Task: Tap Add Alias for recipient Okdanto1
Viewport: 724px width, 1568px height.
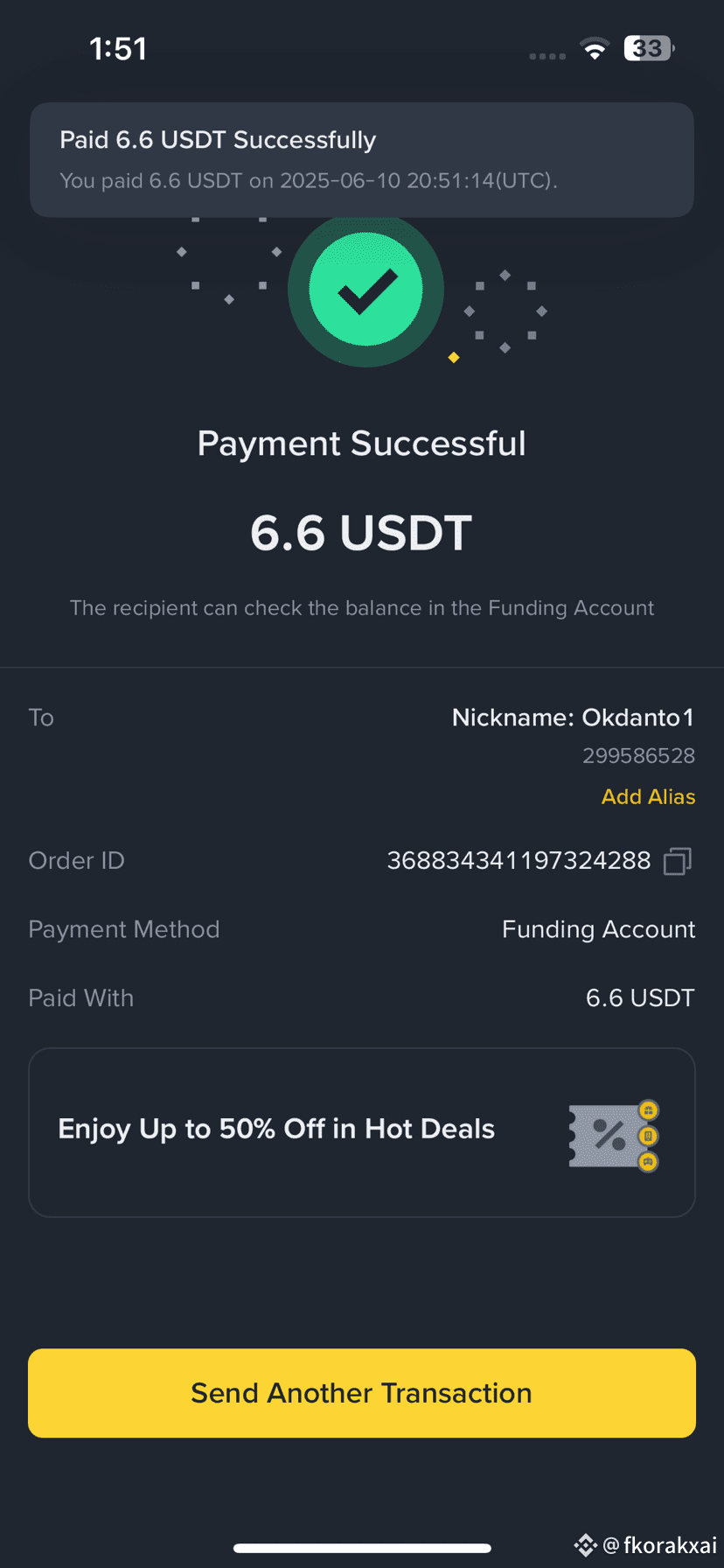Action: (648, 796)
